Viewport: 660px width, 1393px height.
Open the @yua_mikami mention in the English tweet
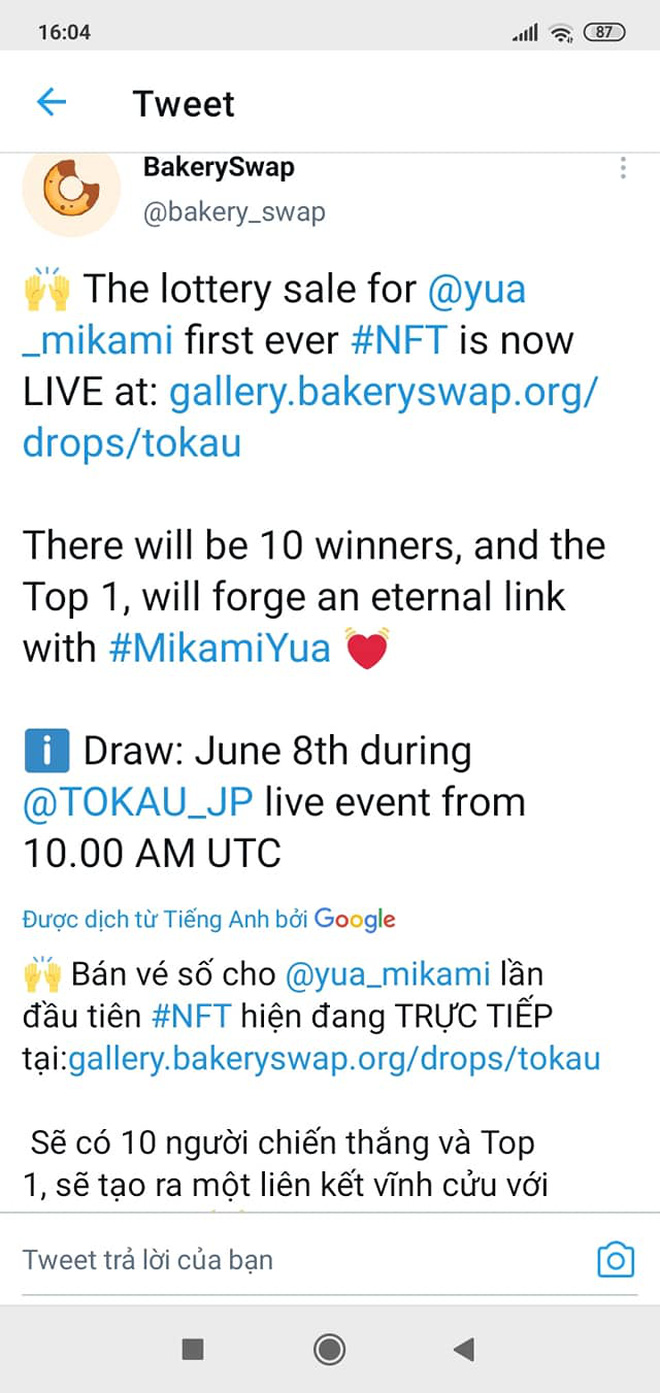(476, 290)
